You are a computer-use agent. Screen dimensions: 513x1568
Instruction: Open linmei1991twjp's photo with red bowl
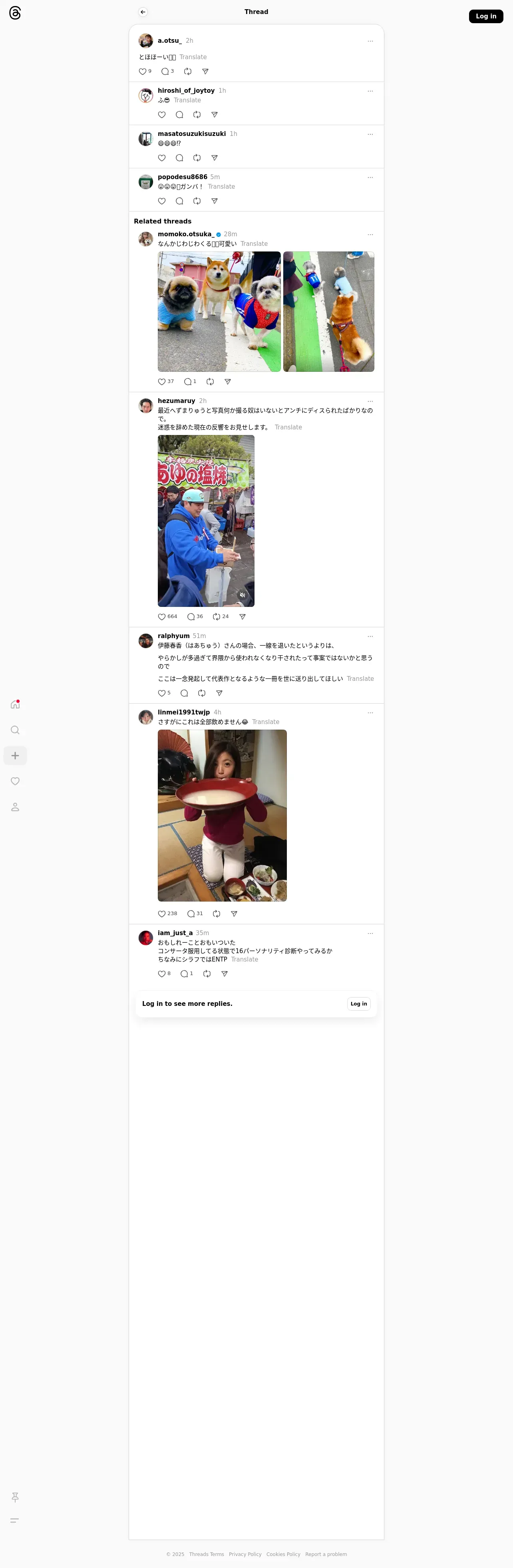222,816
